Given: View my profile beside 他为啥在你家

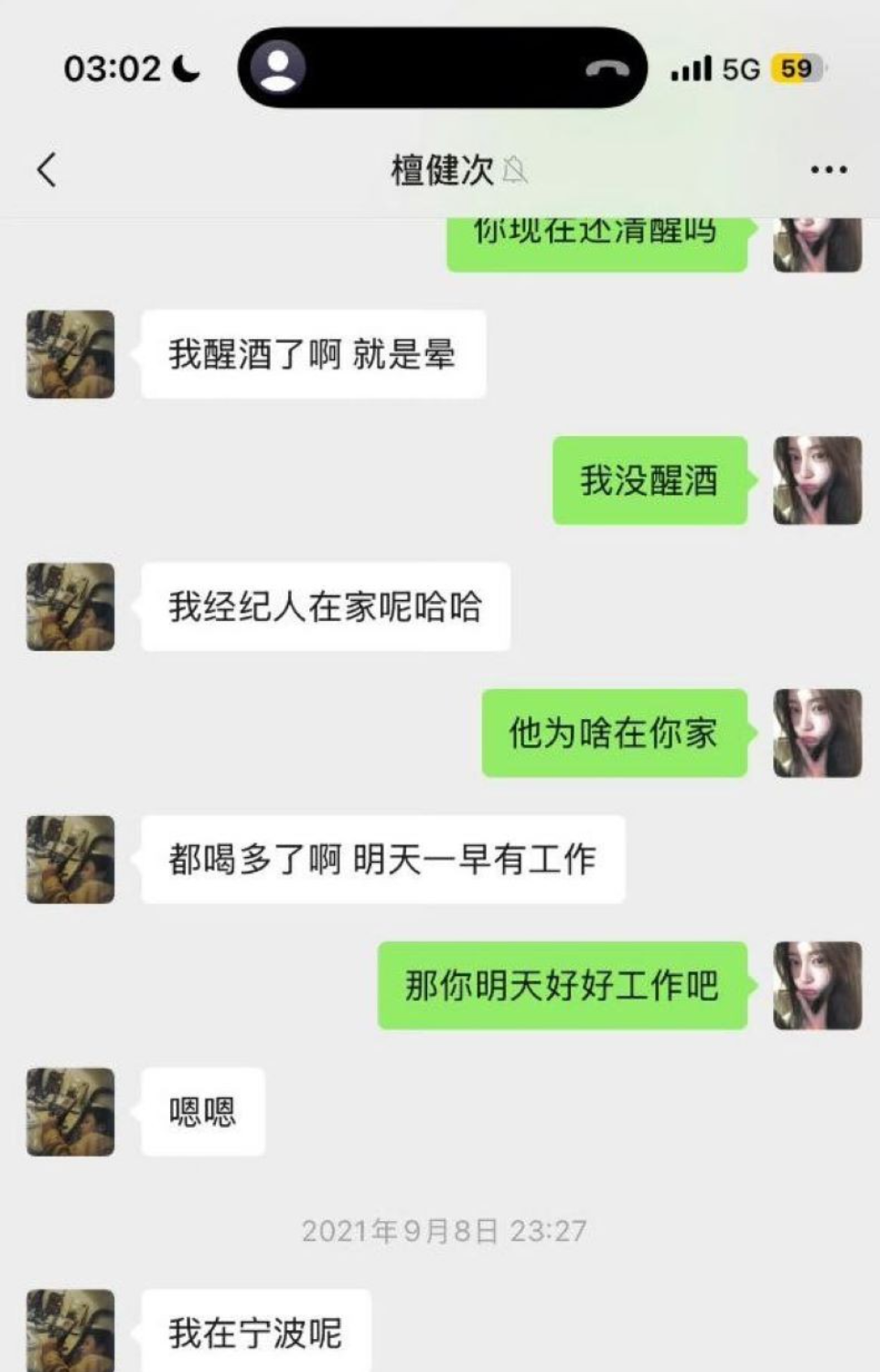Looking at the screenshot, I should click(x=817, y=733).
